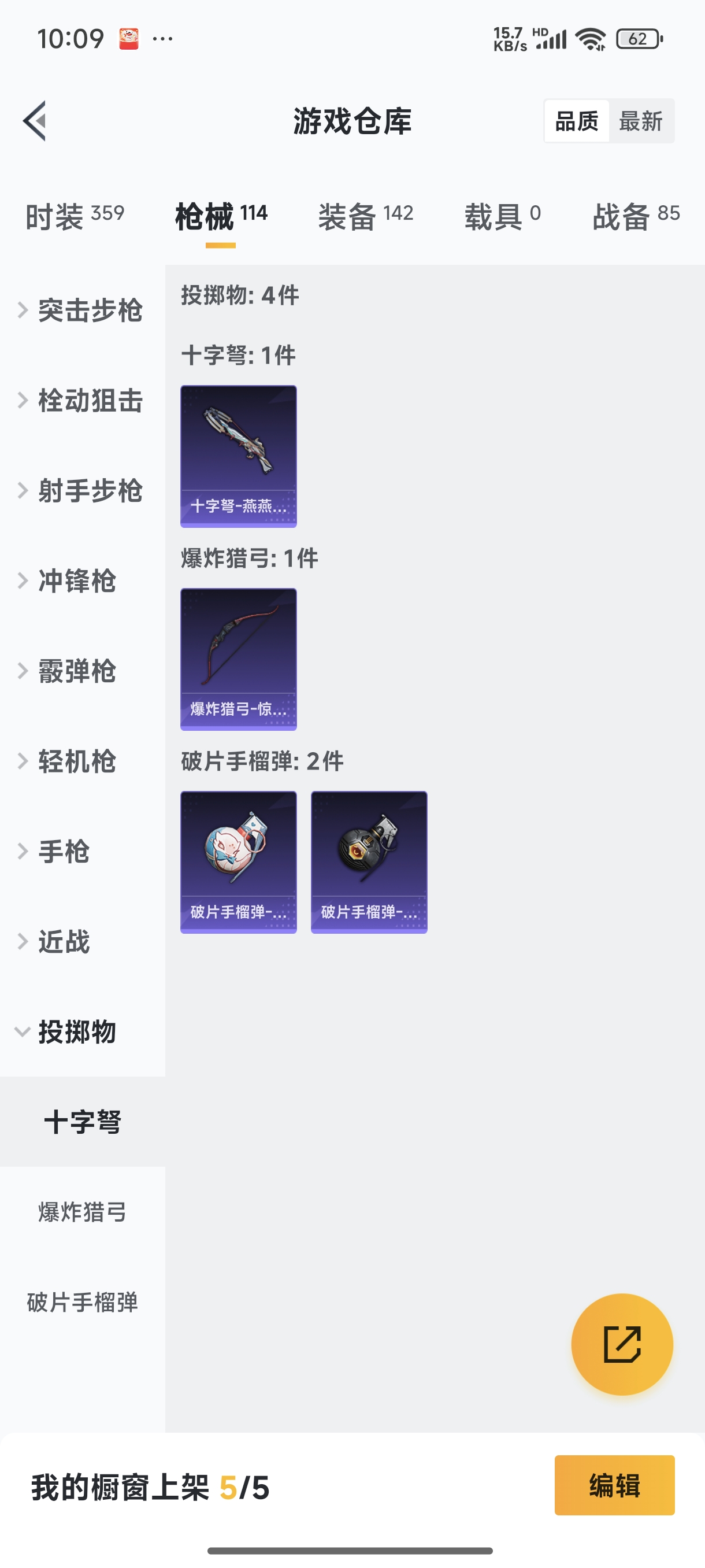
Task: Select 爆炸猎弓 in the sidebar
Action: (83, 1212)
